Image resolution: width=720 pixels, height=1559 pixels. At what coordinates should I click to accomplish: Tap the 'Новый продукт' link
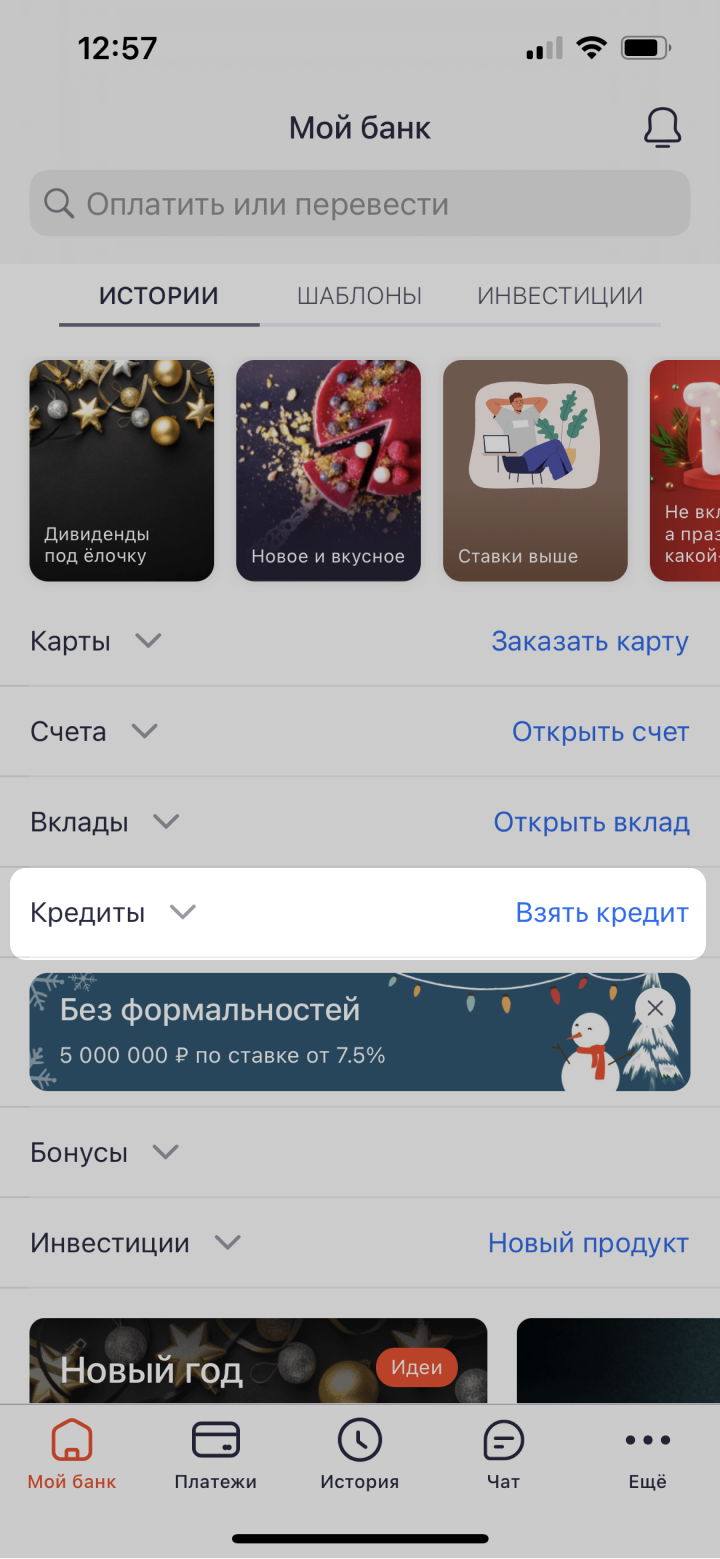588,1243
